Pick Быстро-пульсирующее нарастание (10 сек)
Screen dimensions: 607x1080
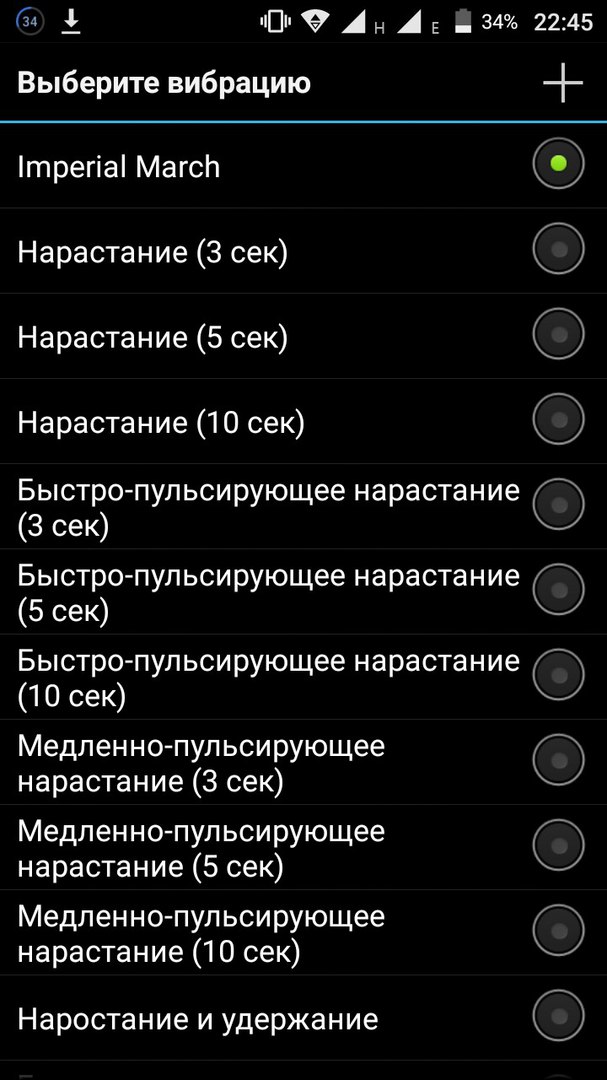(x=303, y=677)
